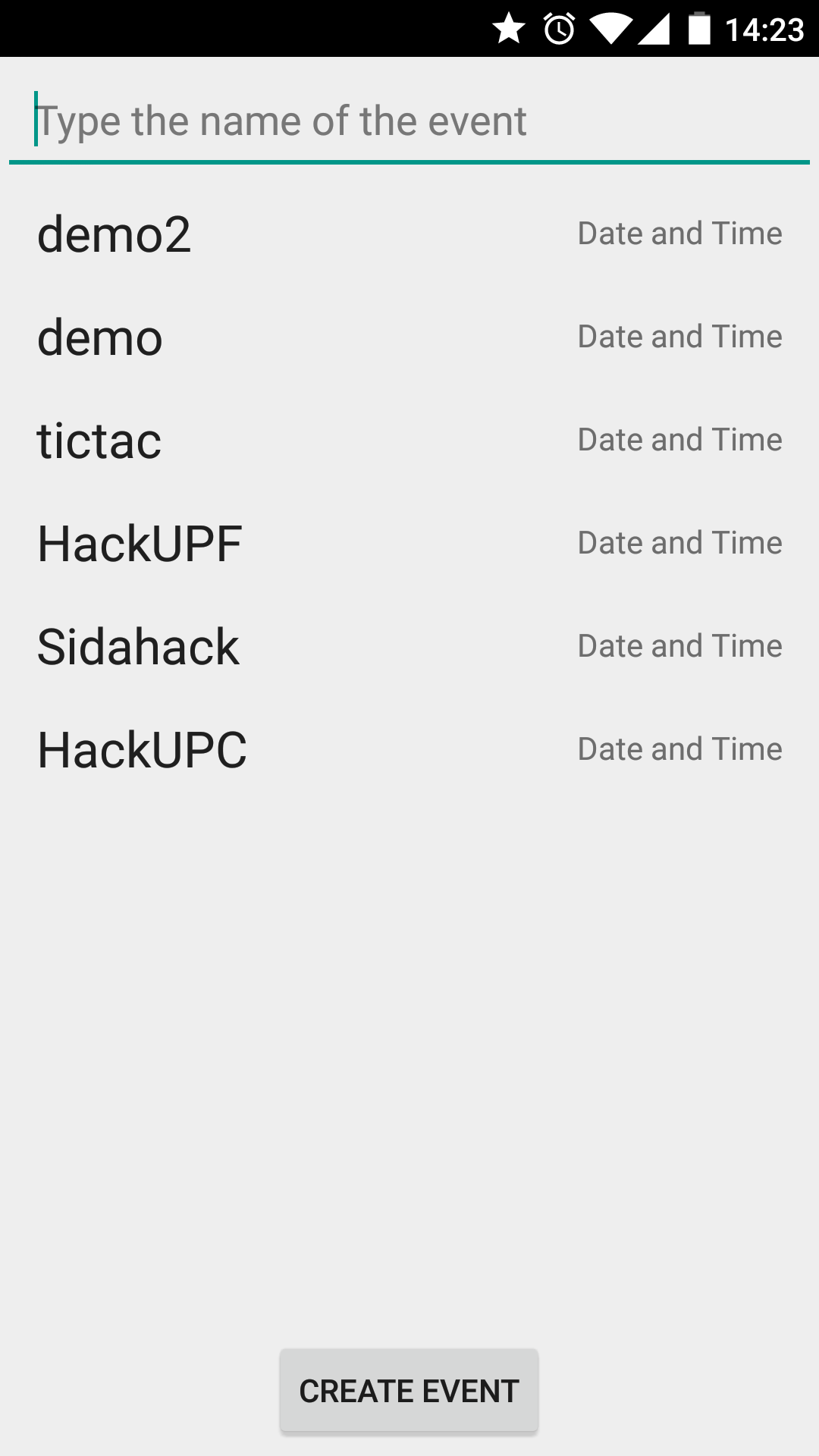Open the demo2 event

point(114,234)
